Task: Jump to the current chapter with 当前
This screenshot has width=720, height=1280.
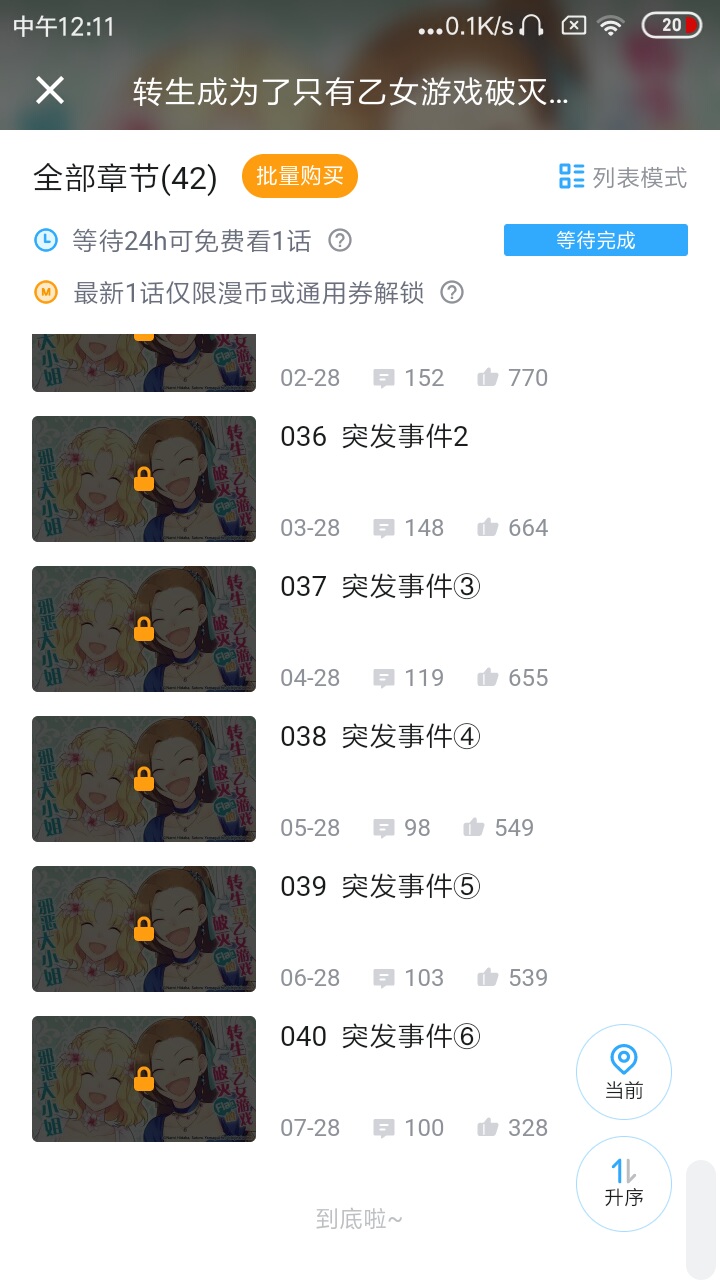Action: point(623,1071)
